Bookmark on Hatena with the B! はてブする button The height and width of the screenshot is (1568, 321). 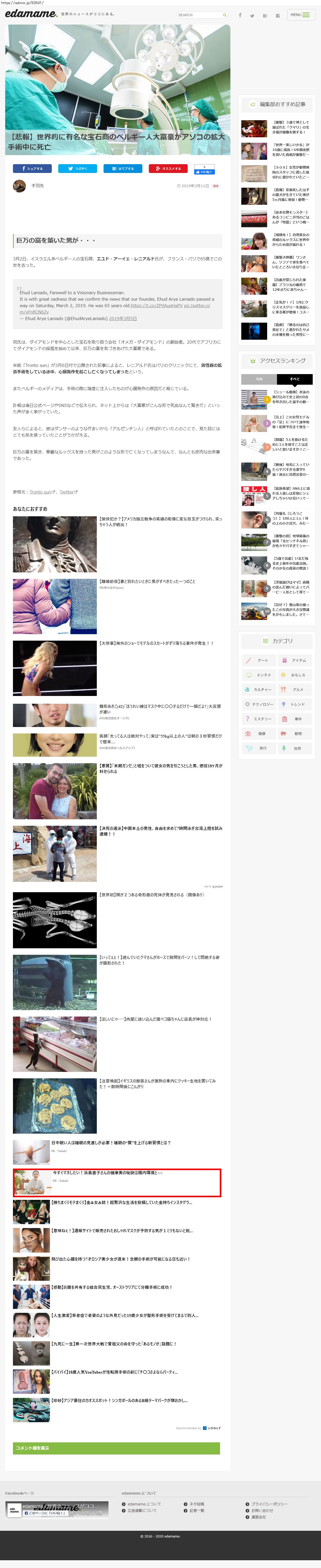tap(122, 169)
